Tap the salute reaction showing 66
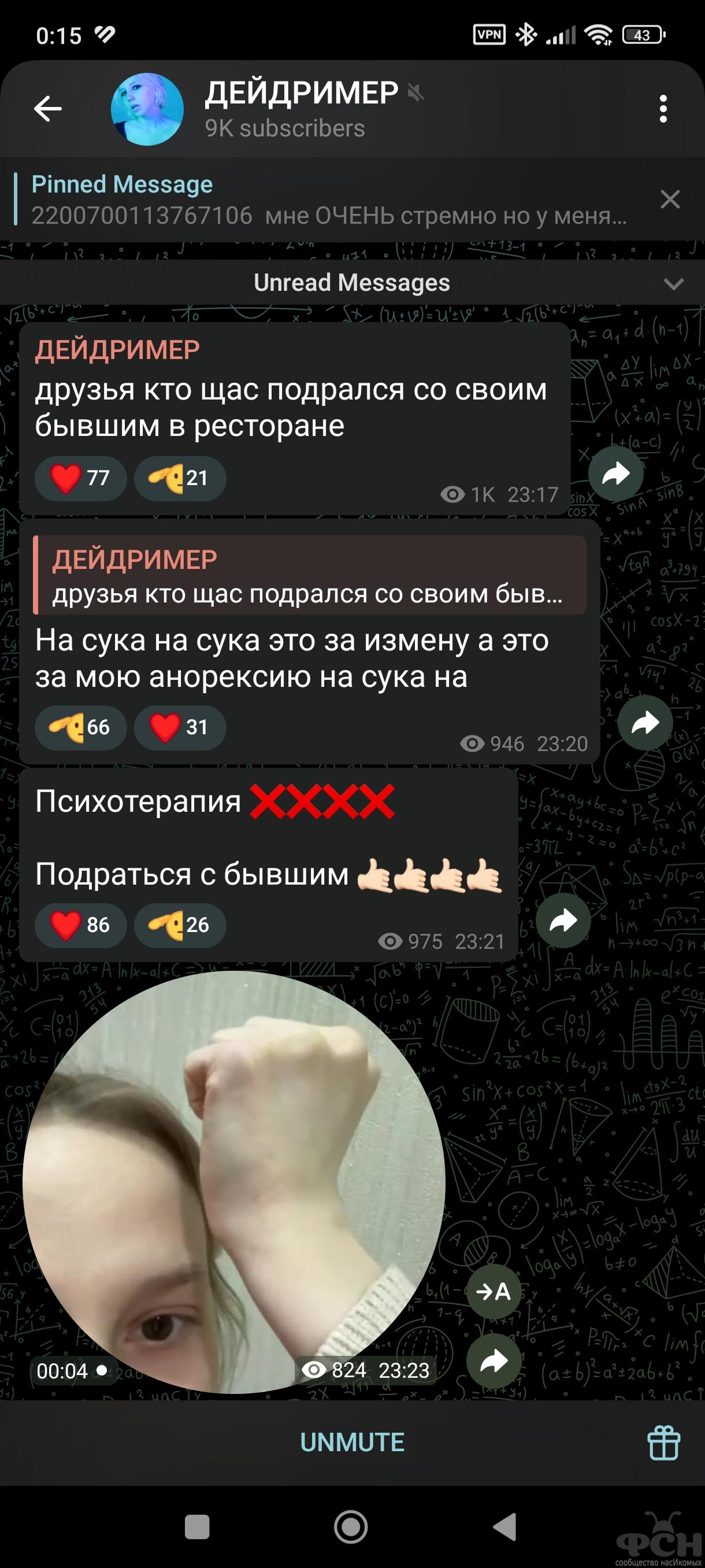Image resolution: width=705 pixels, height=1568 pixels. click(80, 727)
